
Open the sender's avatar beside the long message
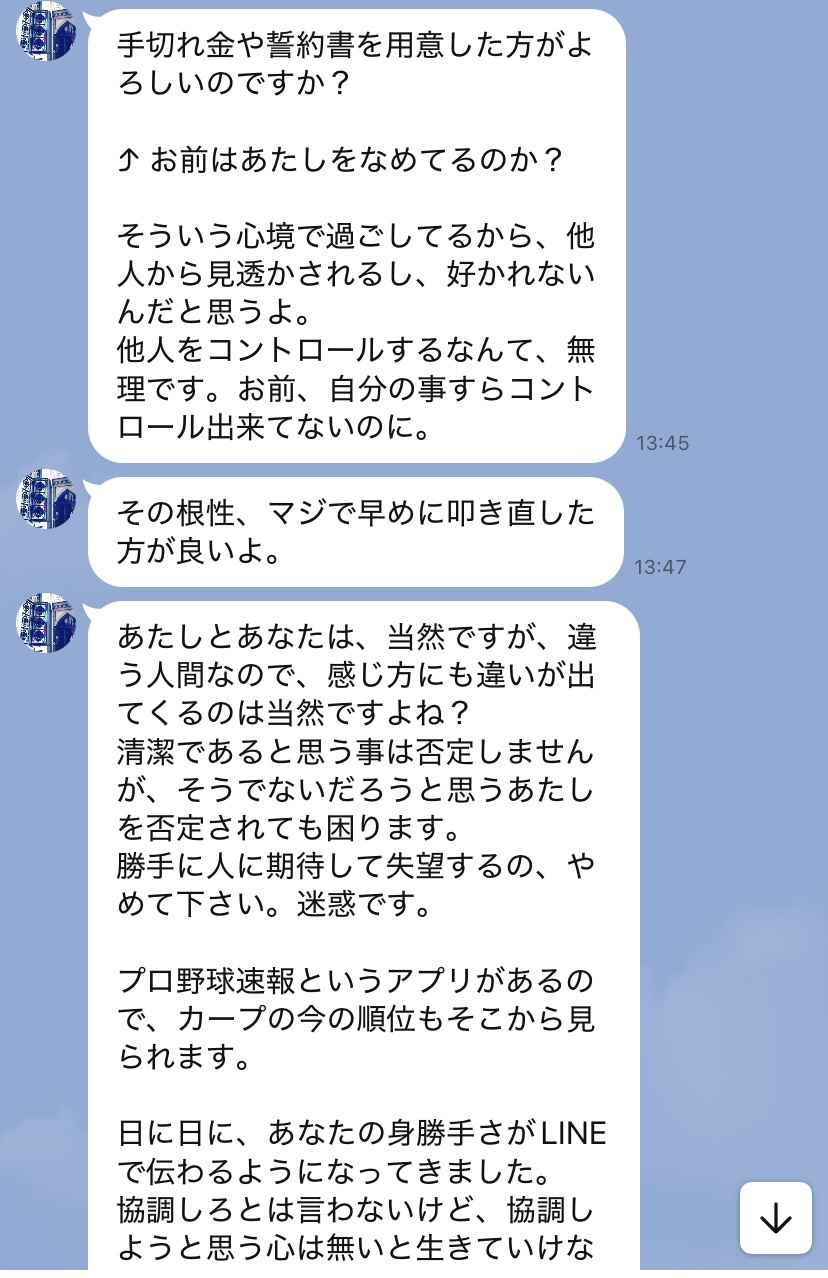coord(46,622)
